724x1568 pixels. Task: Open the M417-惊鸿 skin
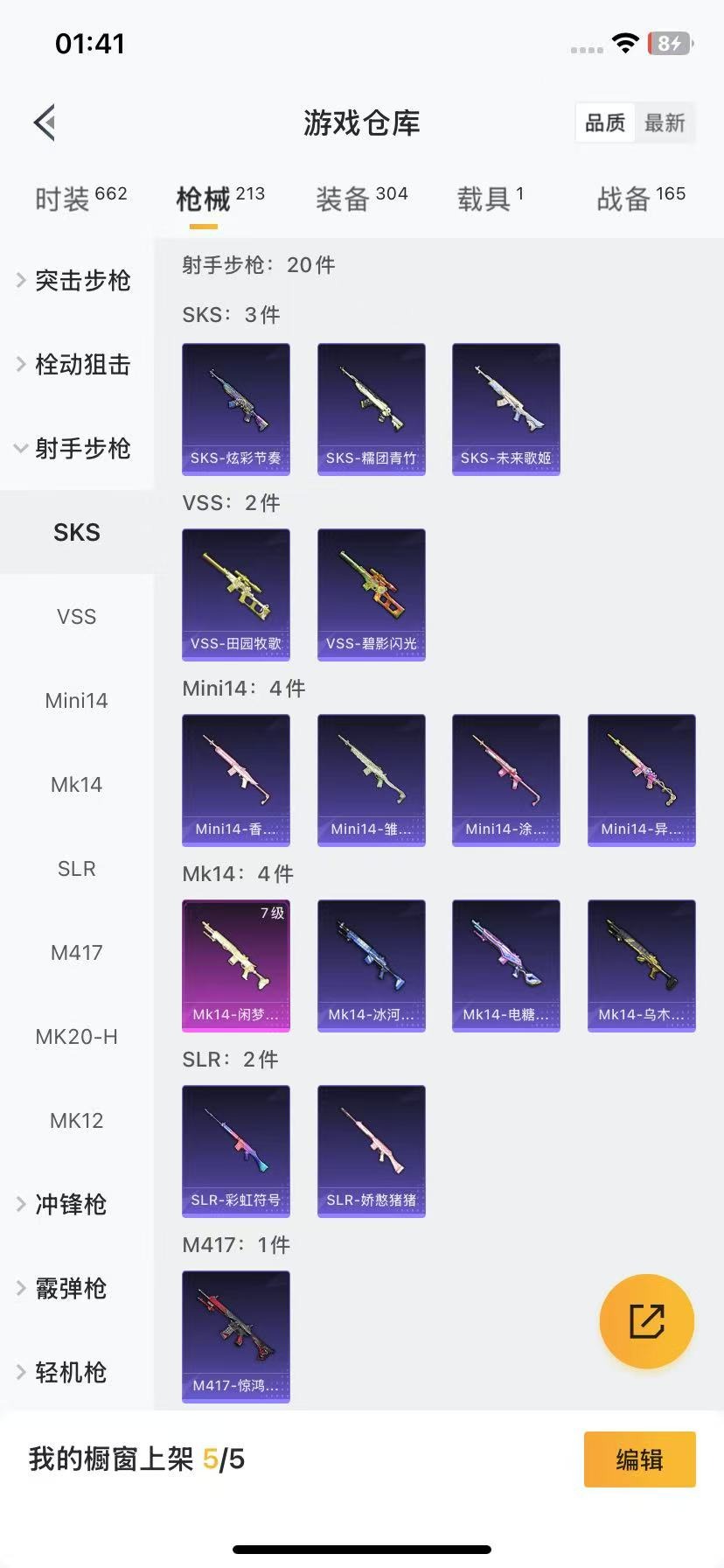pos(236,1337)
